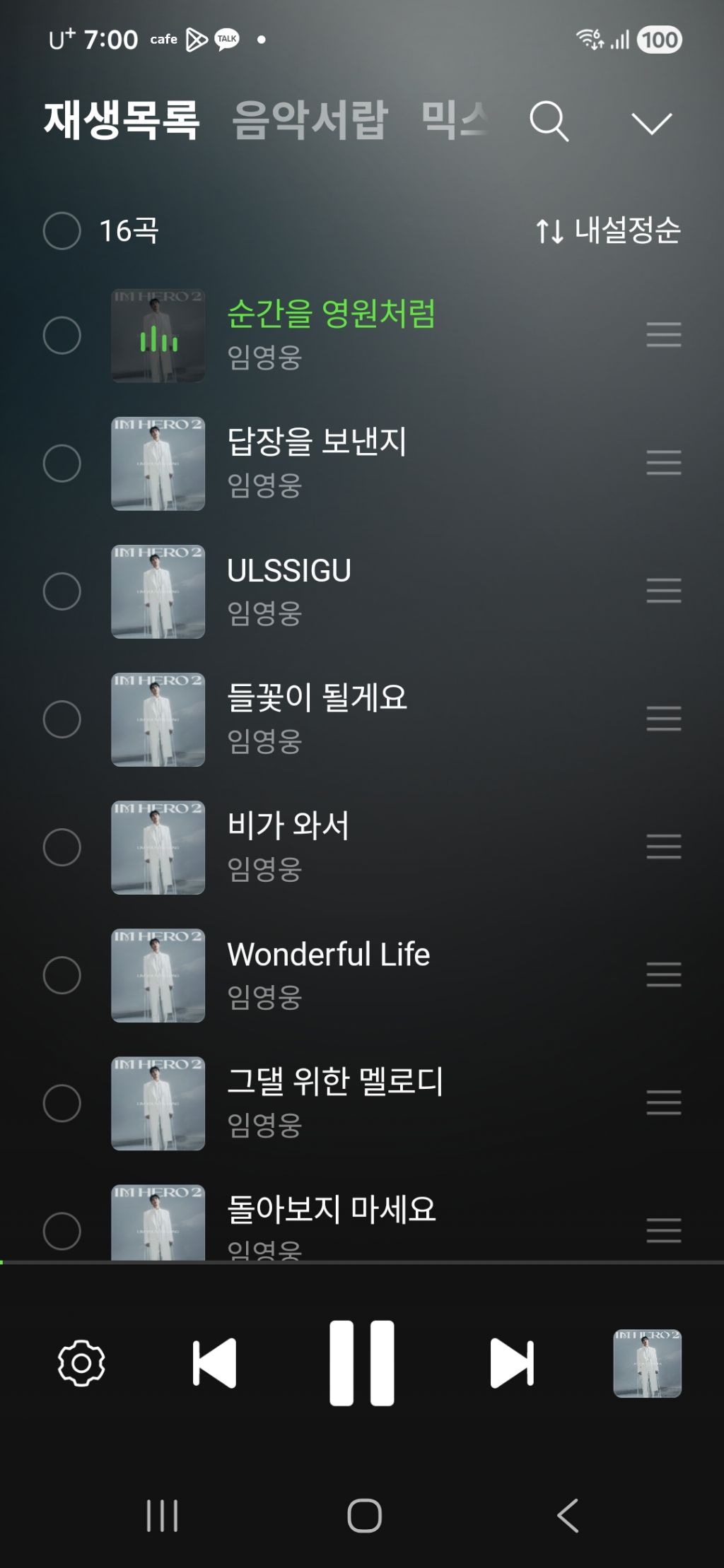Change sort order 내설정순
The width and height of the screenshot is (724, 1568).
pyautogui.click(x=608, y=230)
